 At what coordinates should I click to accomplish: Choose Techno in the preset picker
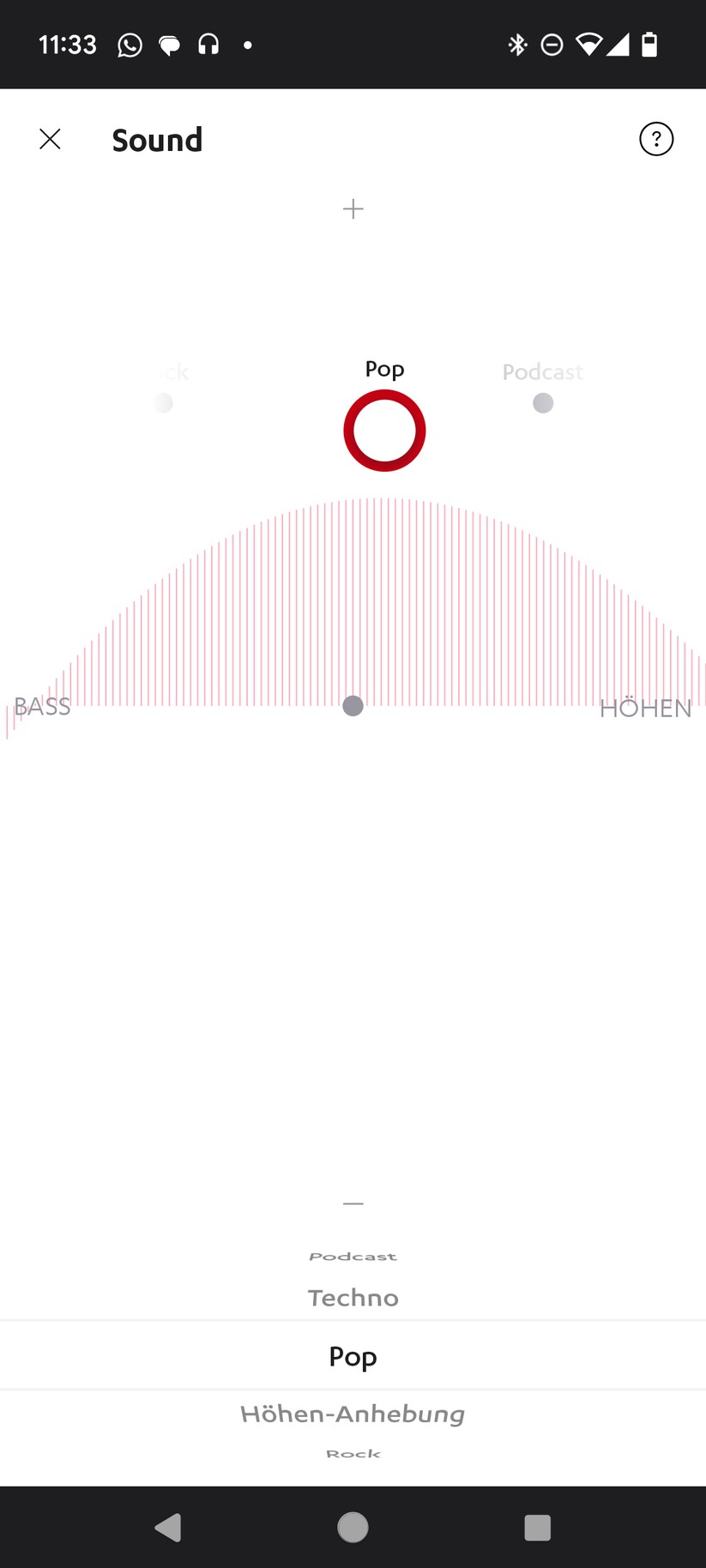pos(353,1298)
